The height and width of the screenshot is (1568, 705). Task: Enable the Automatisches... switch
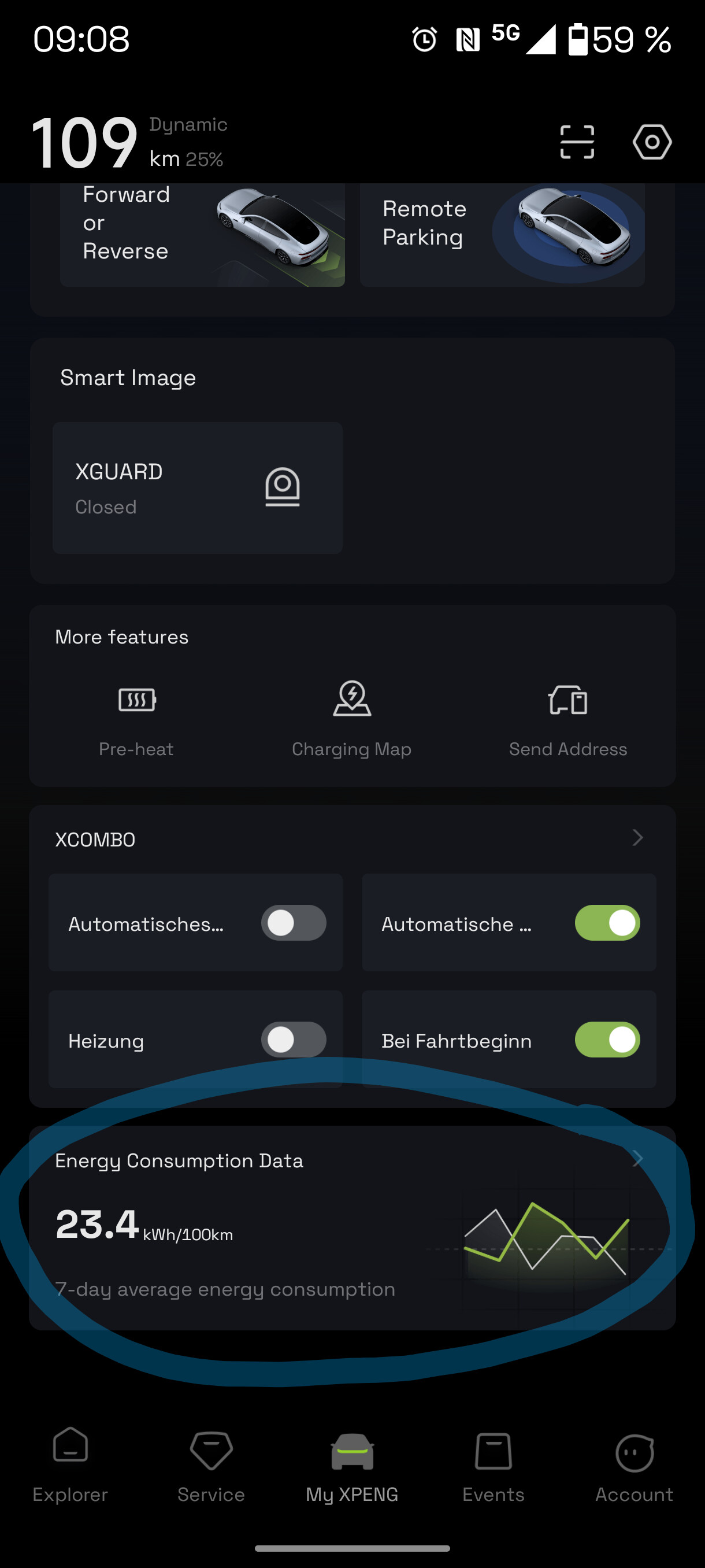293,923
